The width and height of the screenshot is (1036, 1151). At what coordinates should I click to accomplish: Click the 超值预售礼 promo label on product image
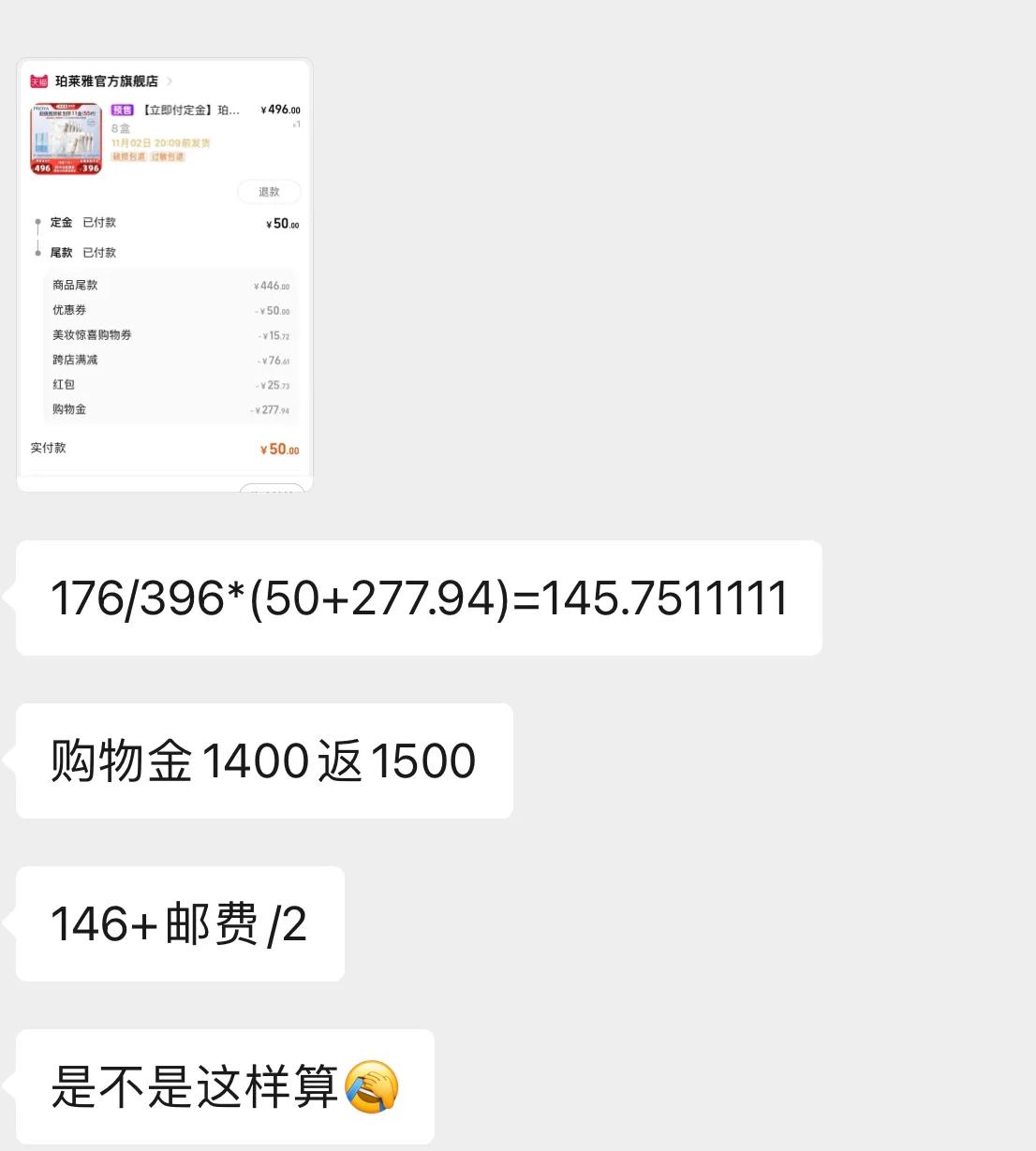coord(65,108)
